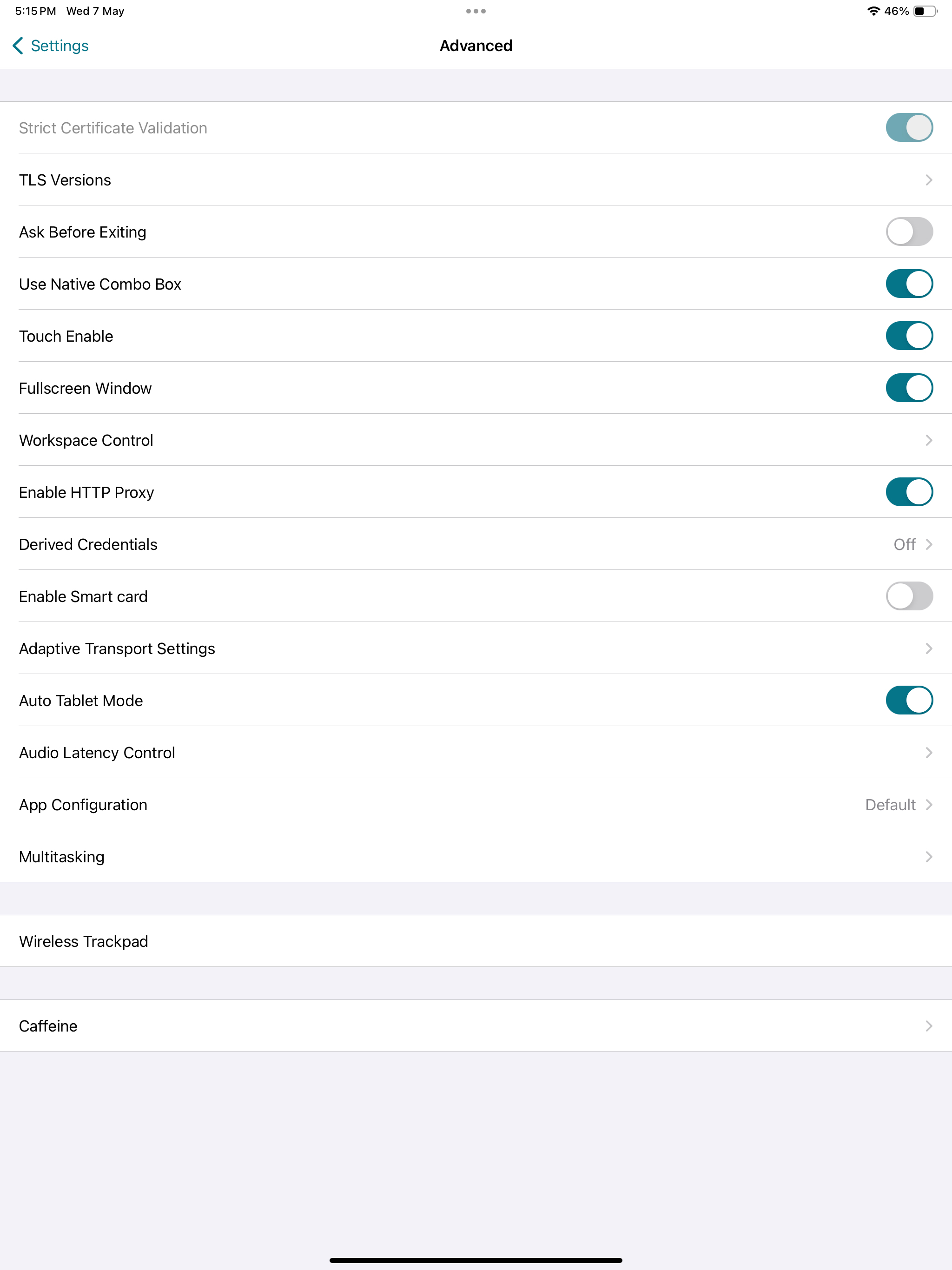Turn off Use Native Combo Box
The height and width of the screenshot is (1270, 952).
tap(910, 283)
